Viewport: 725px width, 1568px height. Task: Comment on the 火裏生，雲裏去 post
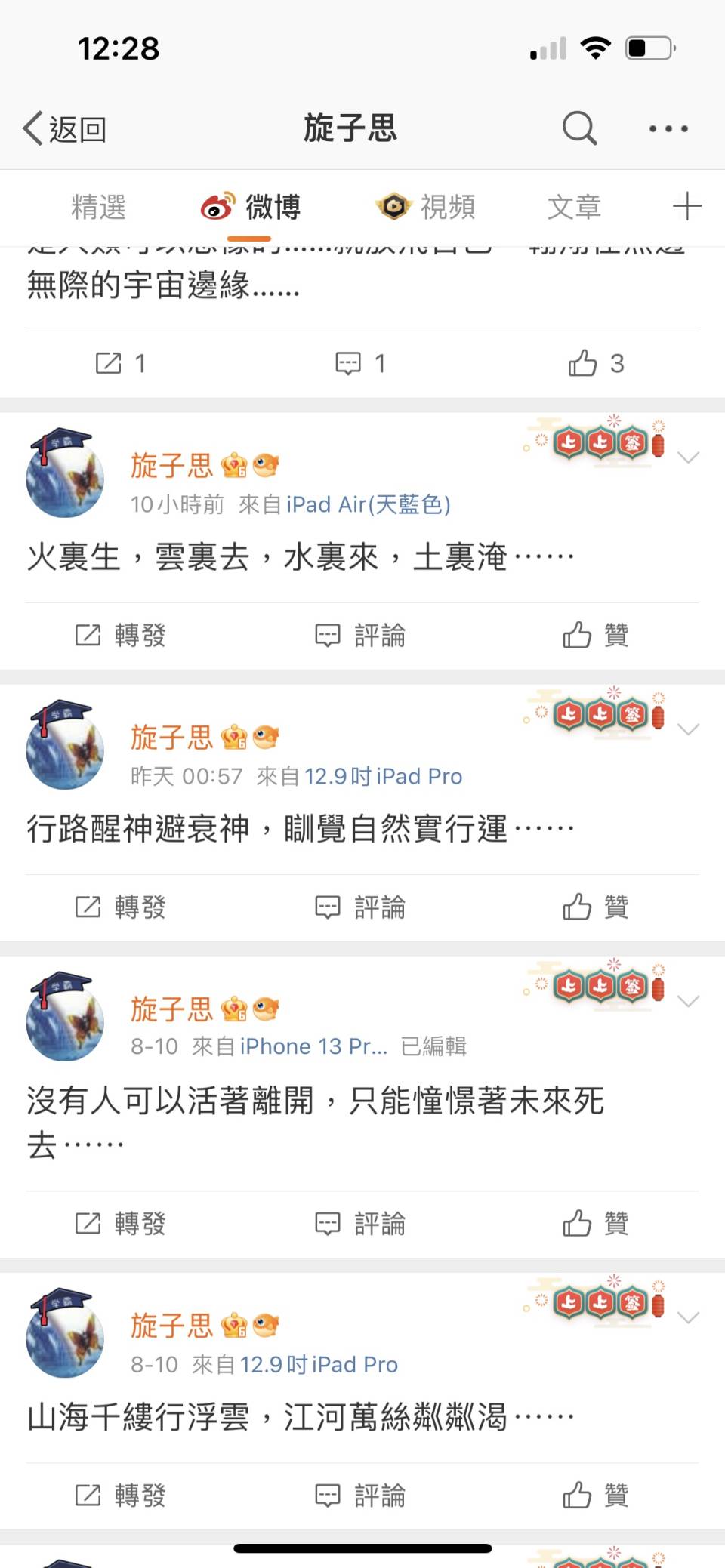point(360,636)
